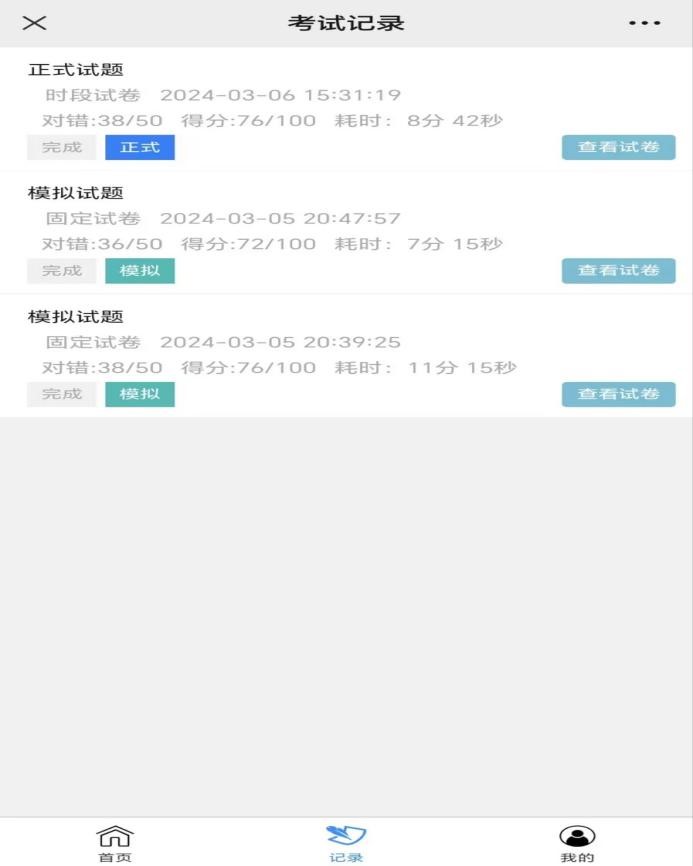Select the 记录 records tab
This screenshot has height=866, width=693.
[x=346, y=843]
